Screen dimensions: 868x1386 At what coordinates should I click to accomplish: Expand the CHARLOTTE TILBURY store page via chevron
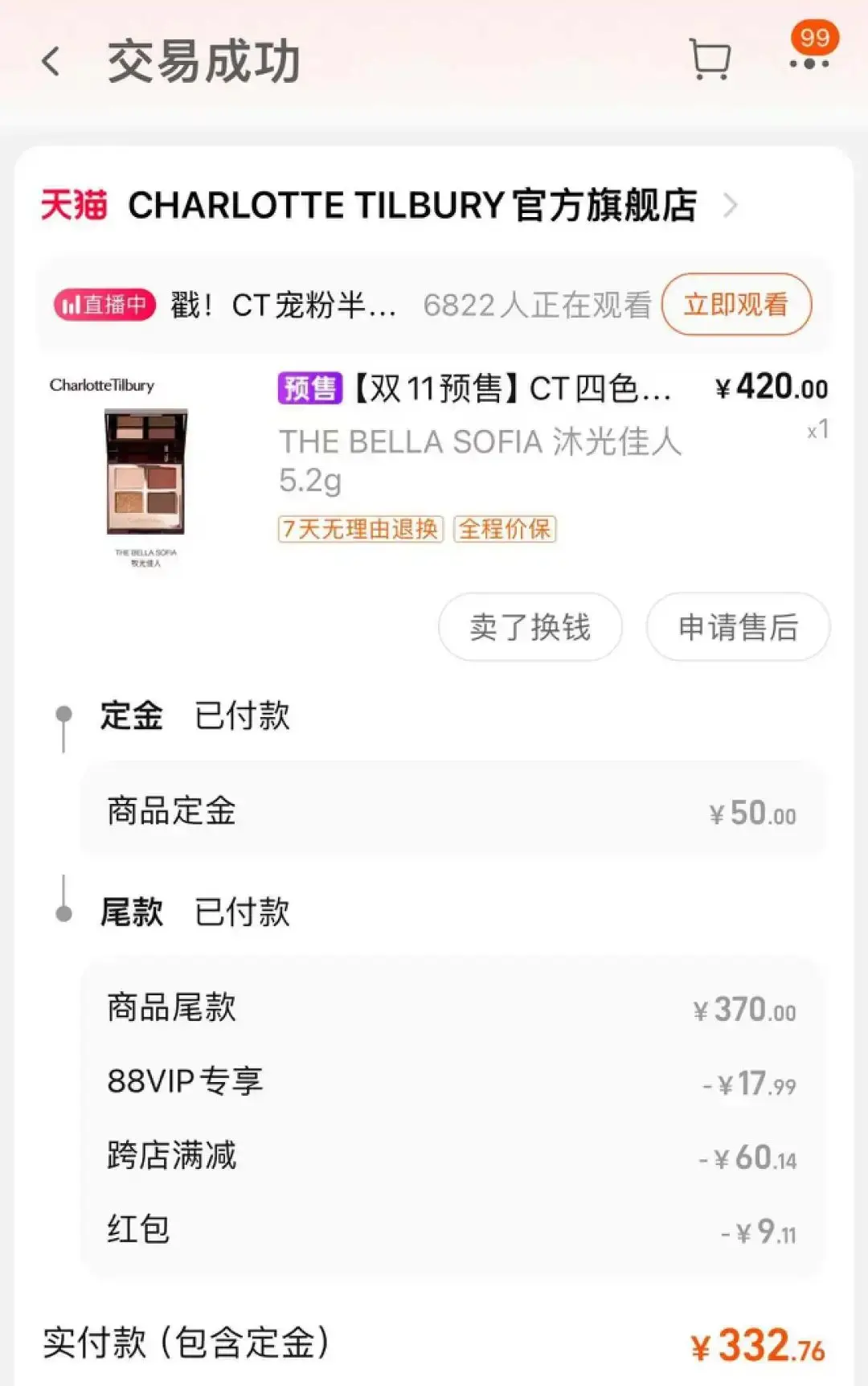click(731, 206)
